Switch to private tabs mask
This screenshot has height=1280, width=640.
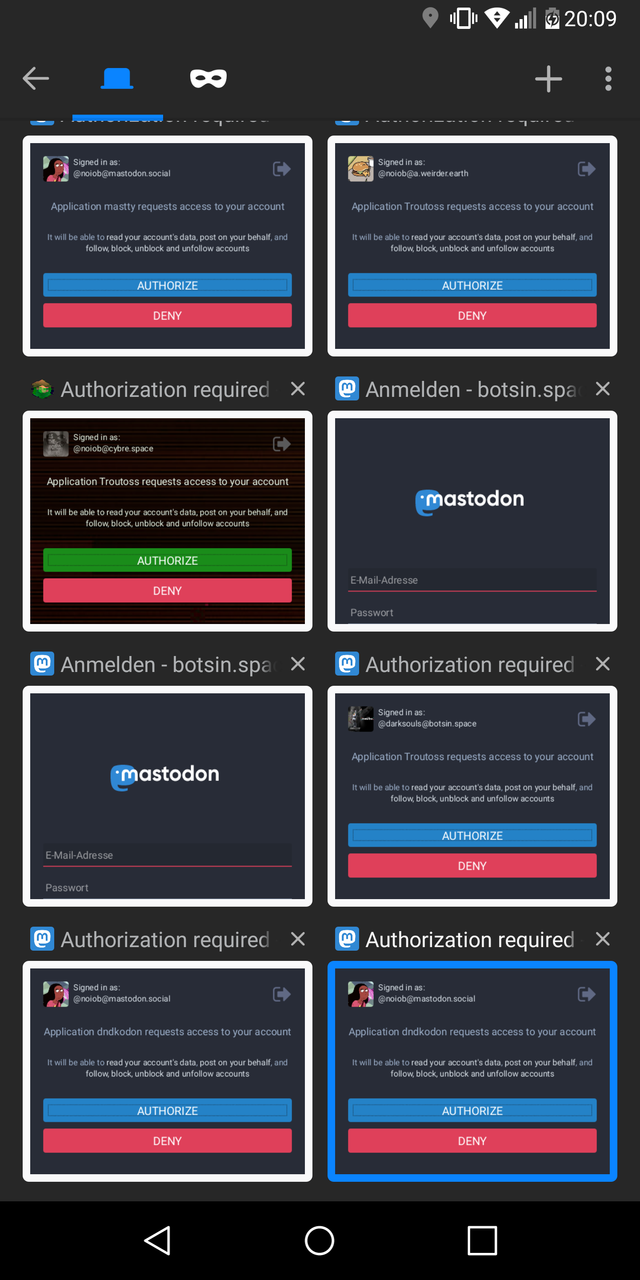pos(208,78)
